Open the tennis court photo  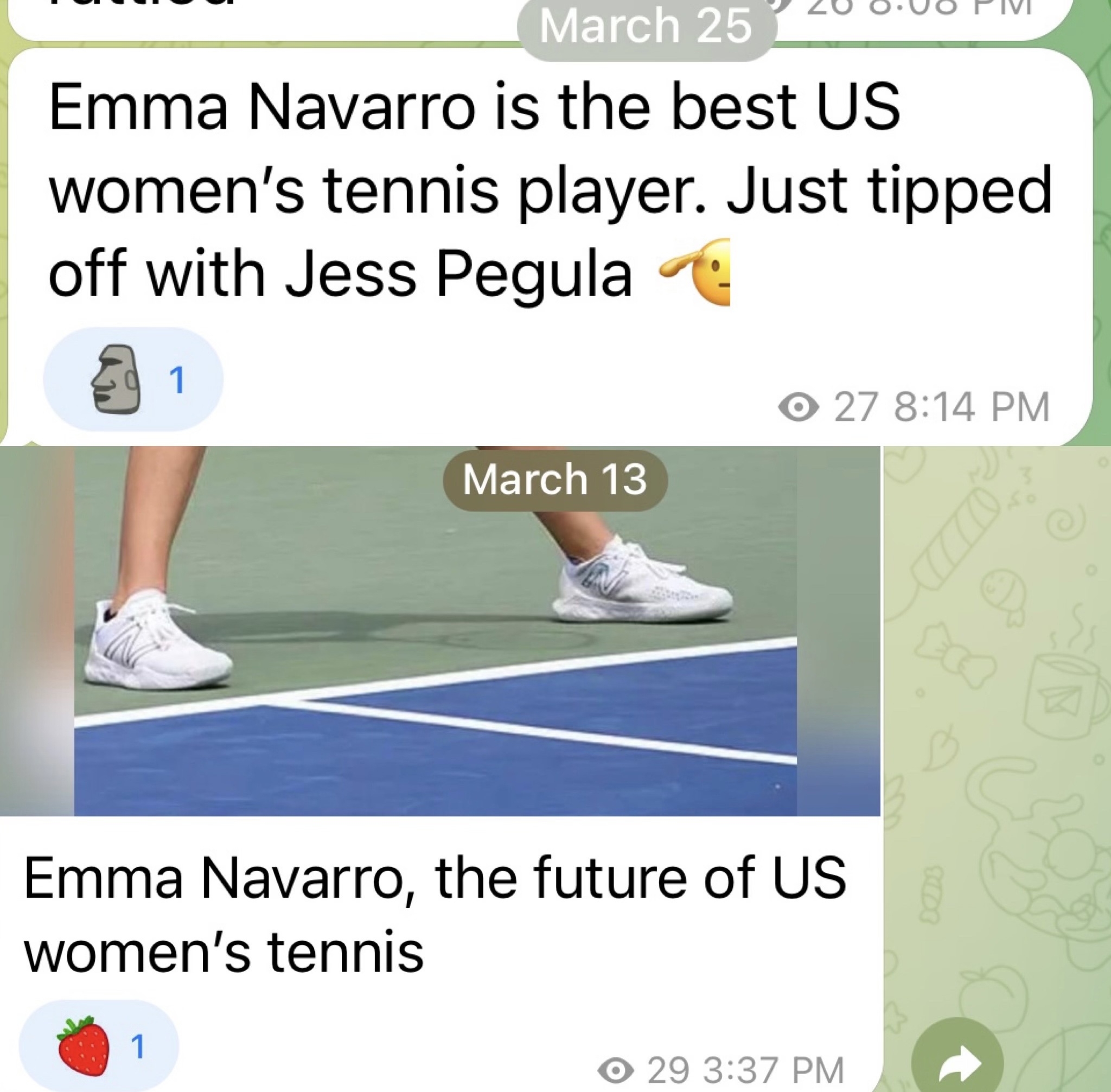click(436, 660)
